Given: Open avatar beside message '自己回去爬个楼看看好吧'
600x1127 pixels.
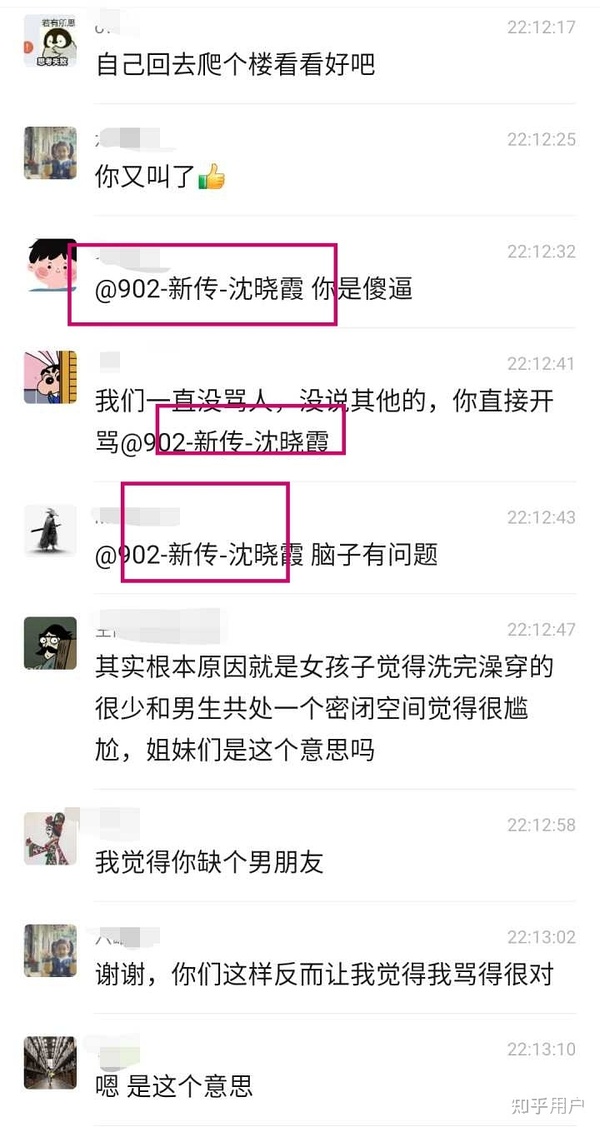Looking at the screenshot, I should 49,43.
